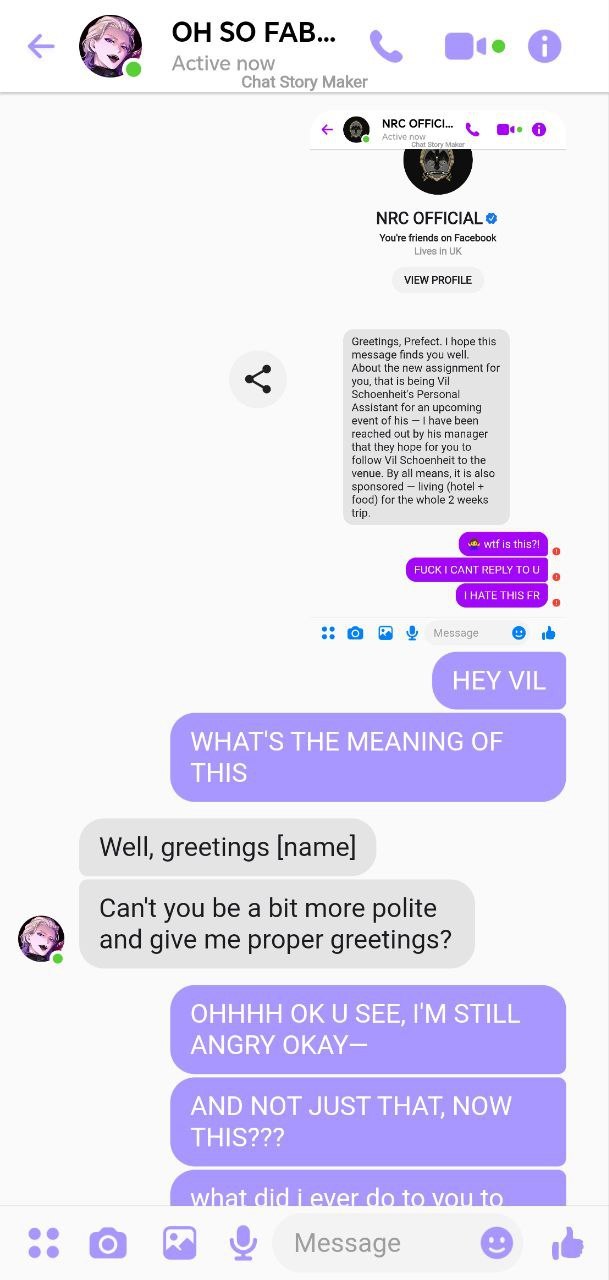Send a thumbs-up like

[567, 1243]
